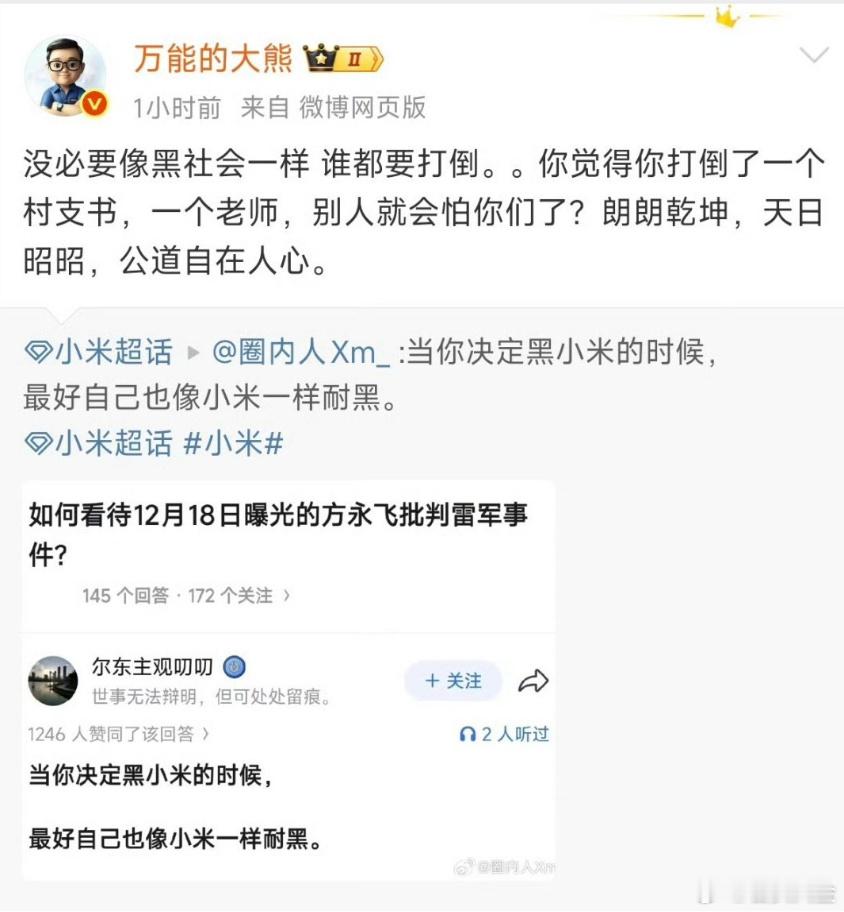The image size is (844, 912).
Task: Click the share arrow on the answer card
Action: [x=536, y=680]
